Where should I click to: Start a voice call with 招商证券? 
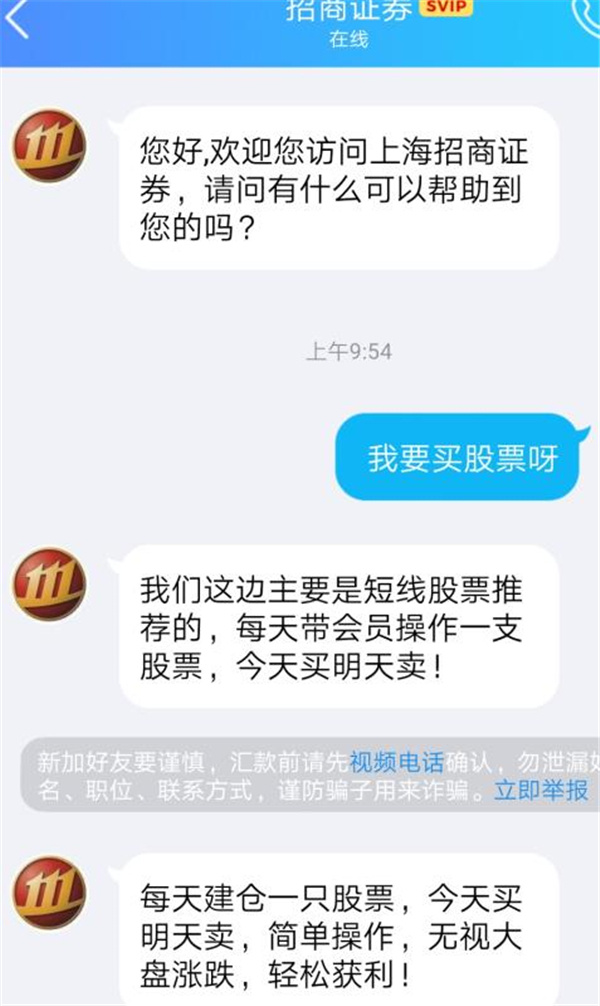[584, 15]
